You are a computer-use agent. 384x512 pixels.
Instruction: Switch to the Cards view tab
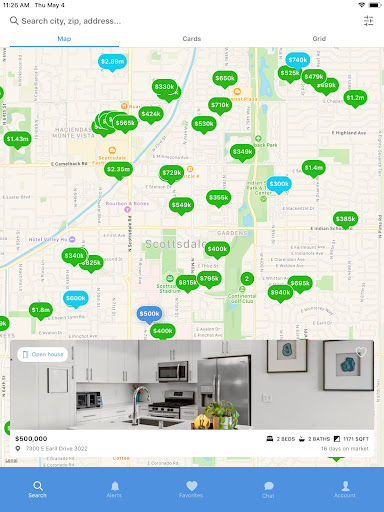click(x=192, y=39)
